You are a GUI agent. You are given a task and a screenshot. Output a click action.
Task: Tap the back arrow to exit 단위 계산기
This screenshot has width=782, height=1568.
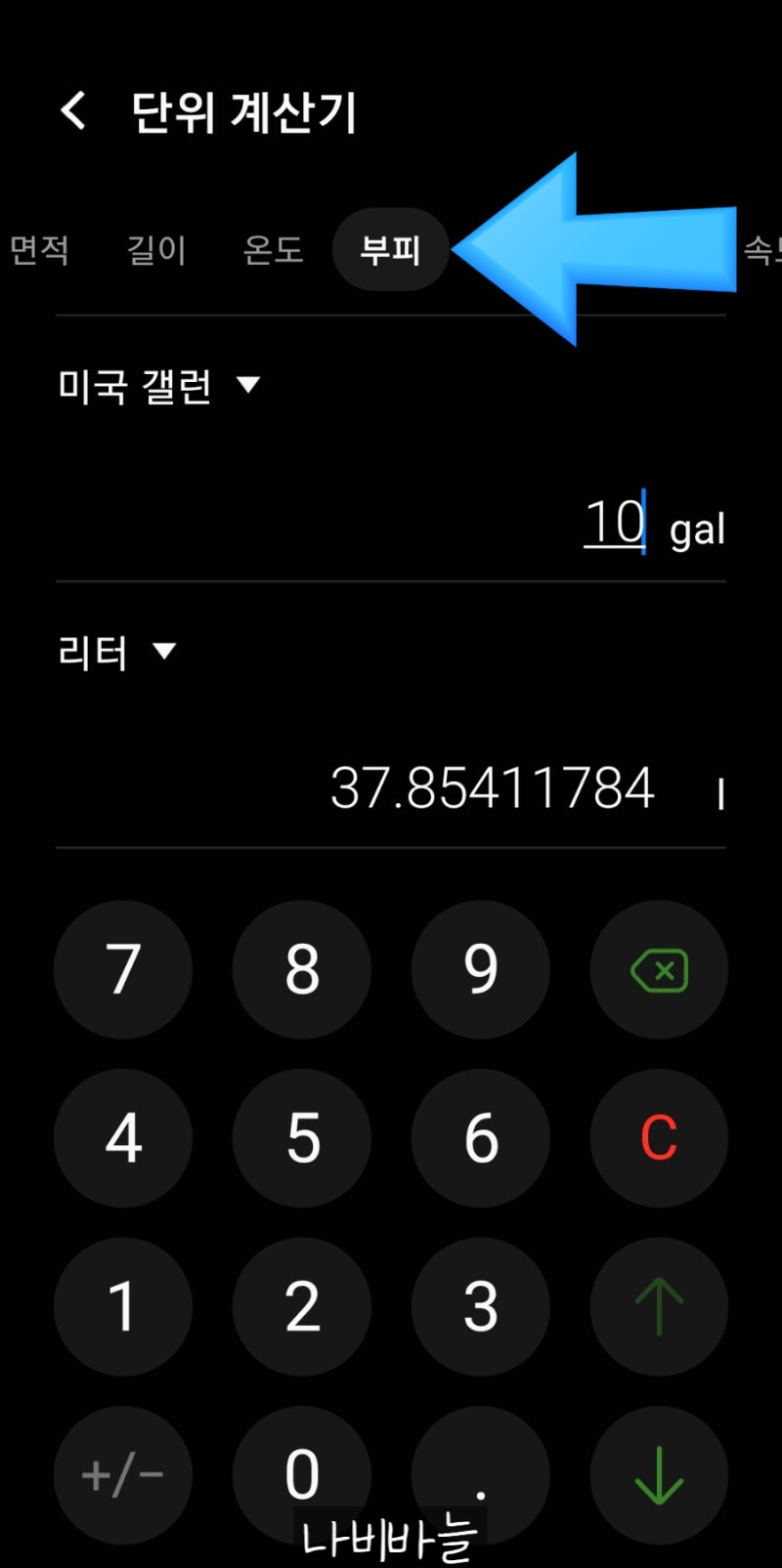pos(72,110)
